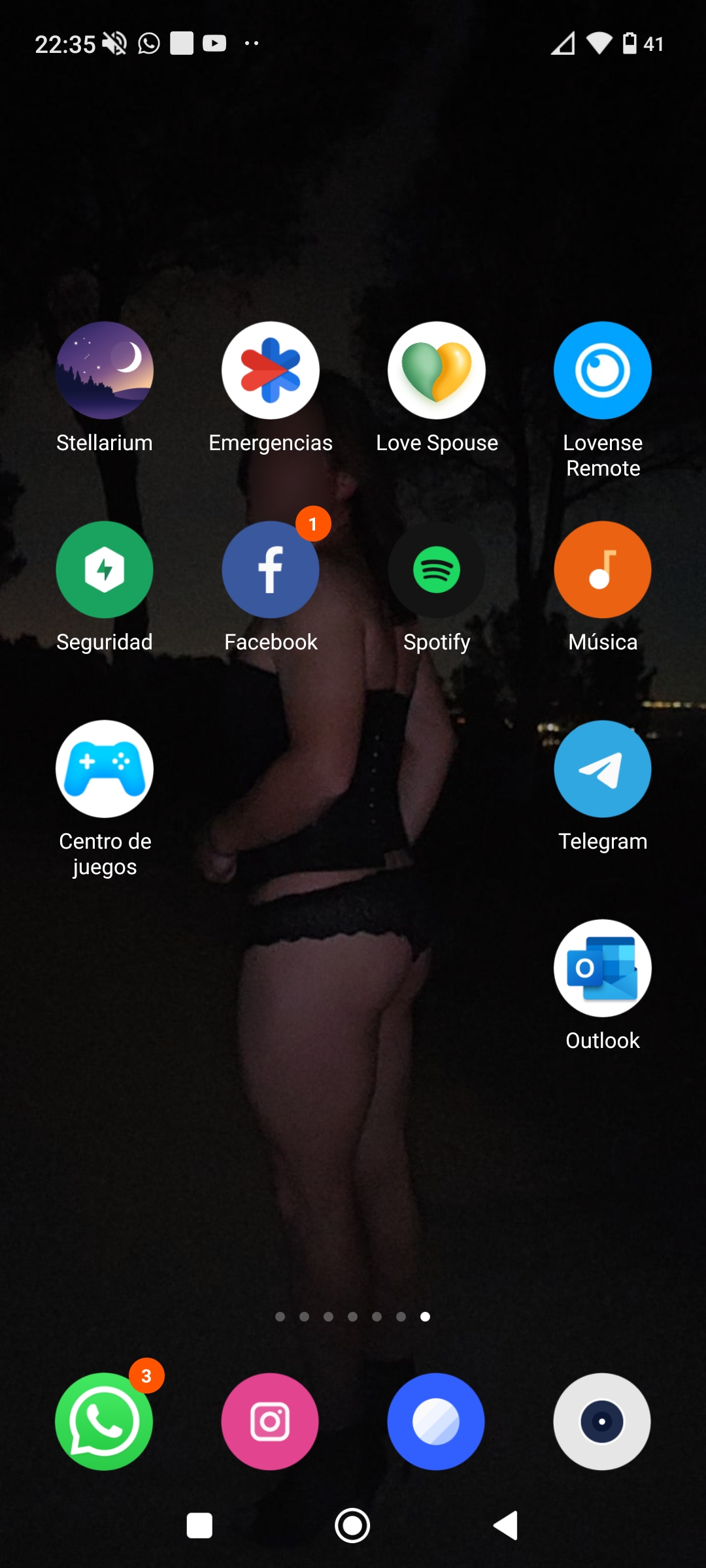Open WhatsApp from the dock
The image size is (706, 1568).
pyautogui.click(x=105, y=1421)
